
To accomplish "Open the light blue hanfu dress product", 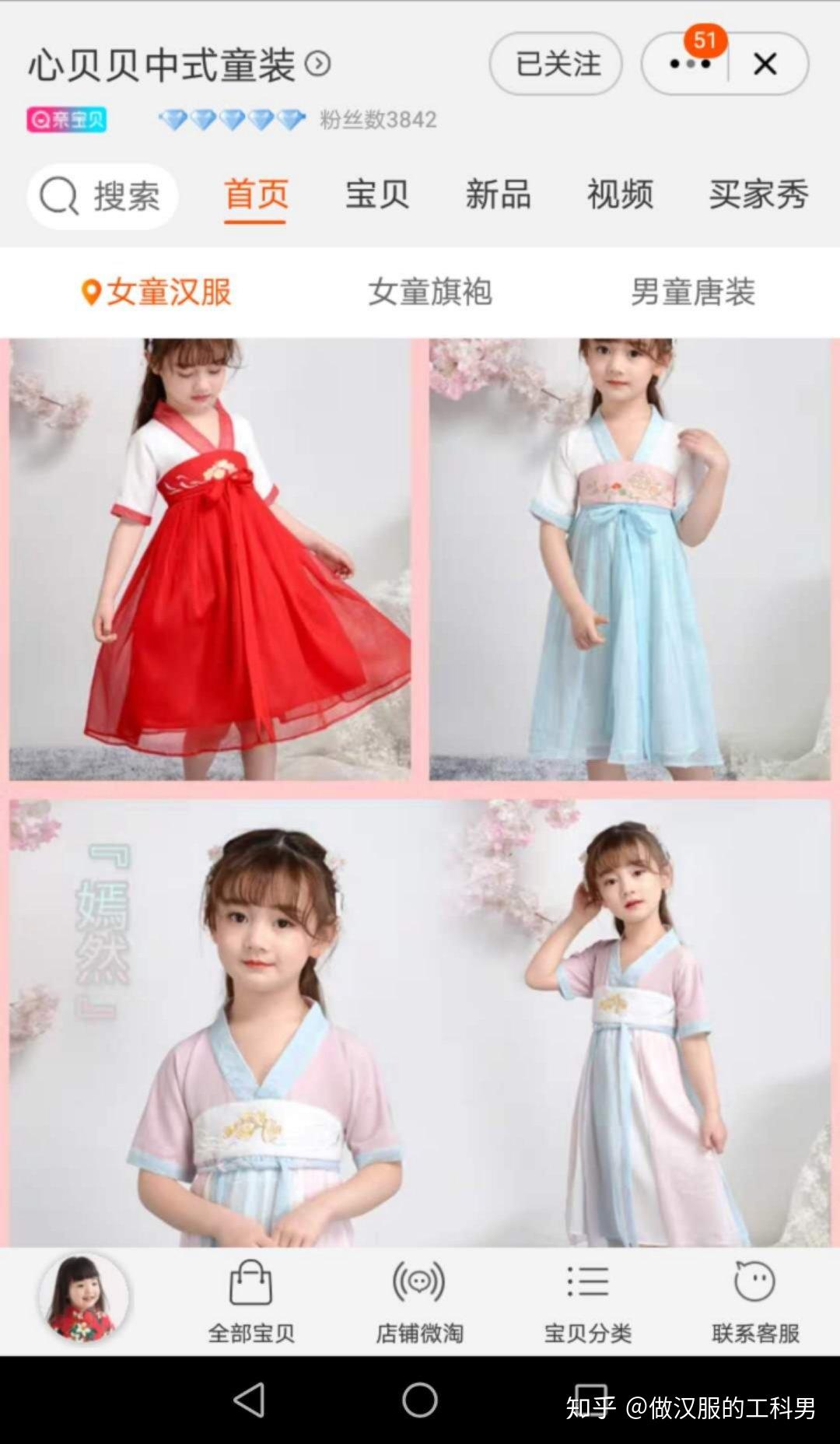I will tap(630, 559).
